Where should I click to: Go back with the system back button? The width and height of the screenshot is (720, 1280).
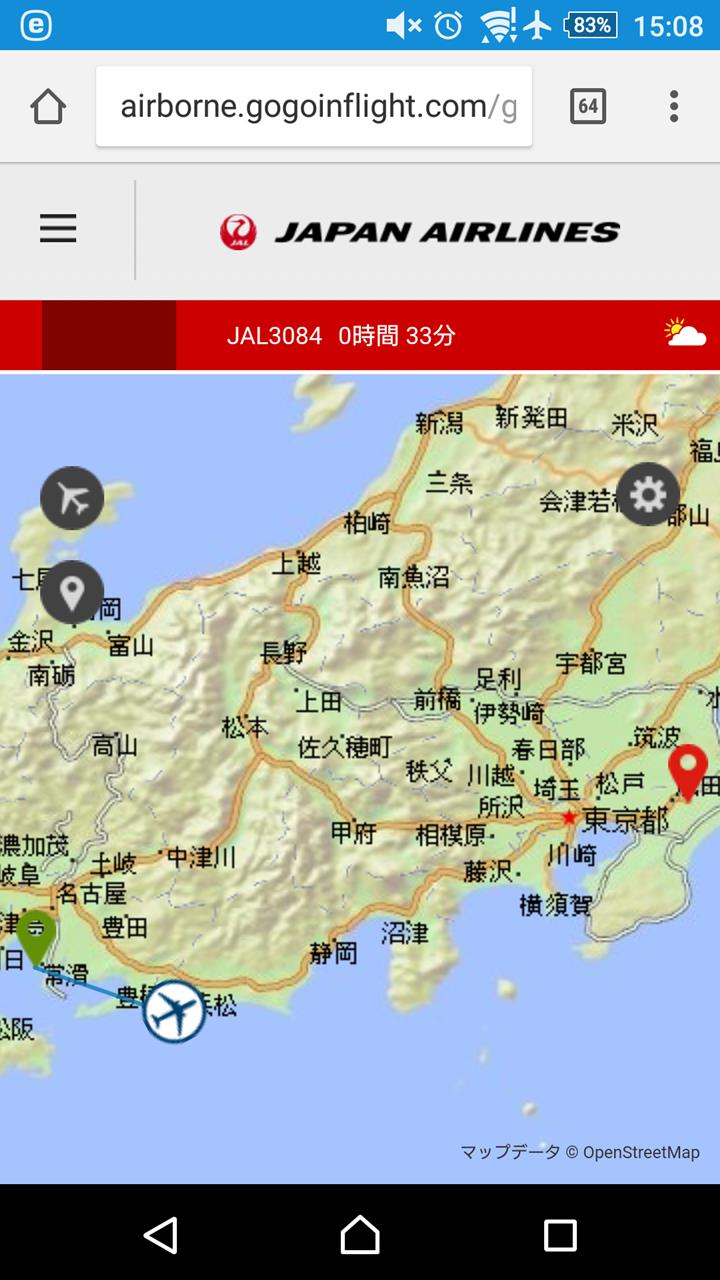click(160, 1236)
